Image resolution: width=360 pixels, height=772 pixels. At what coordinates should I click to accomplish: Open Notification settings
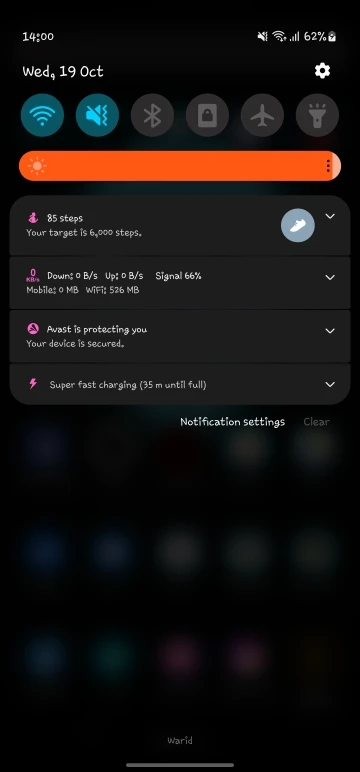click(232, 422)
